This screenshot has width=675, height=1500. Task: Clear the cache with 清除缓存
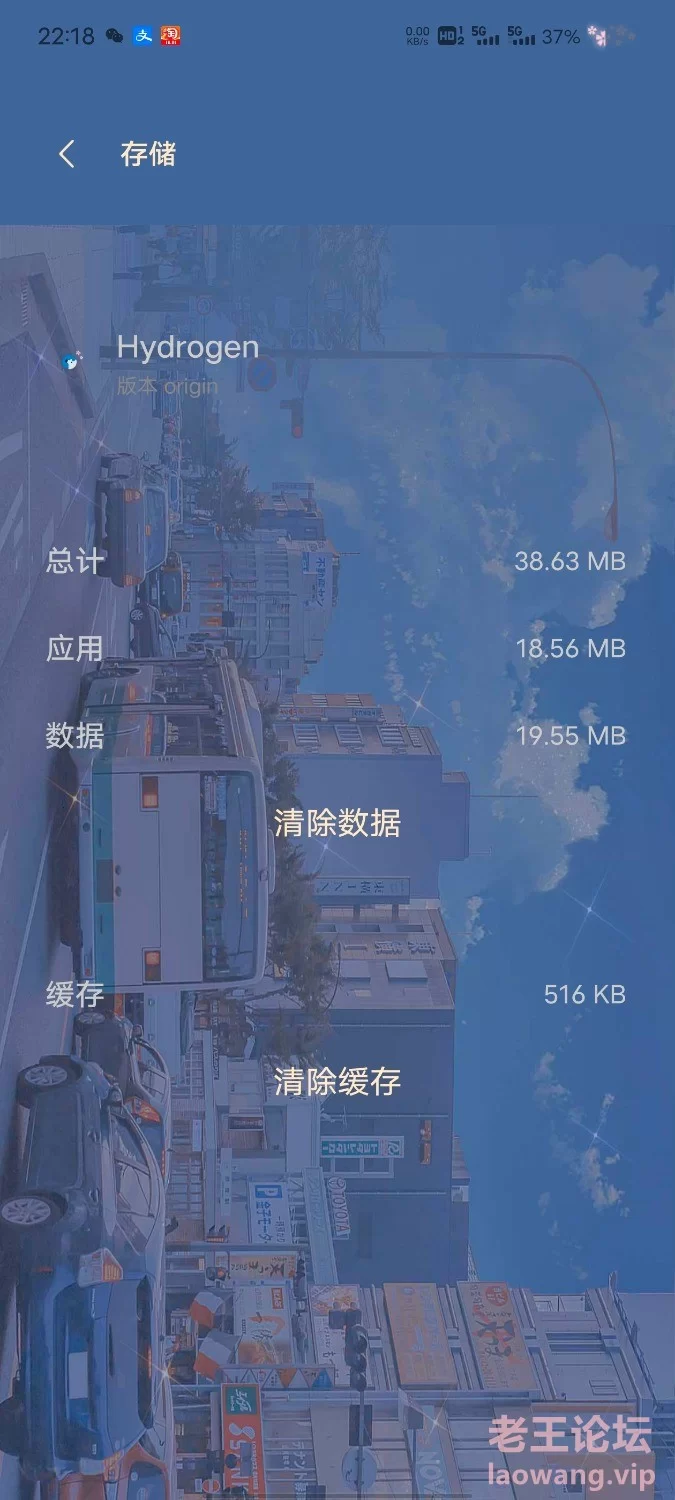[x=337, y=1081]
